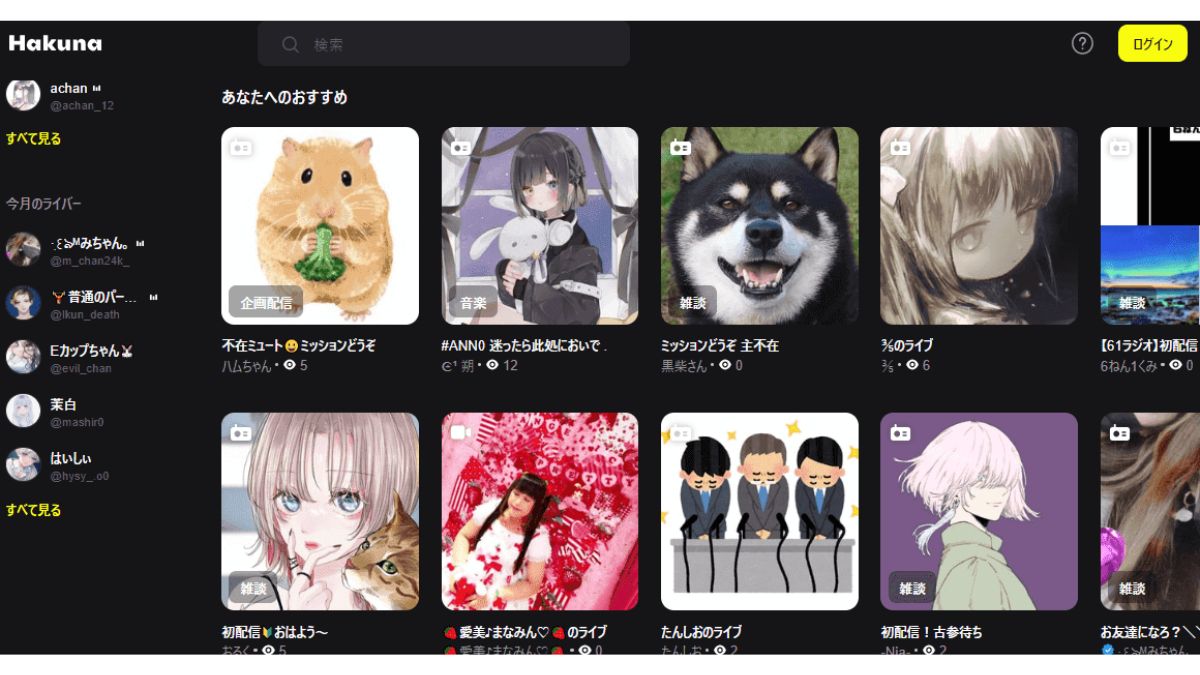Tap すべて見る below the liver list
Image resolution: width=1200 pixels, height=675 pixels.
coord(33,510)
